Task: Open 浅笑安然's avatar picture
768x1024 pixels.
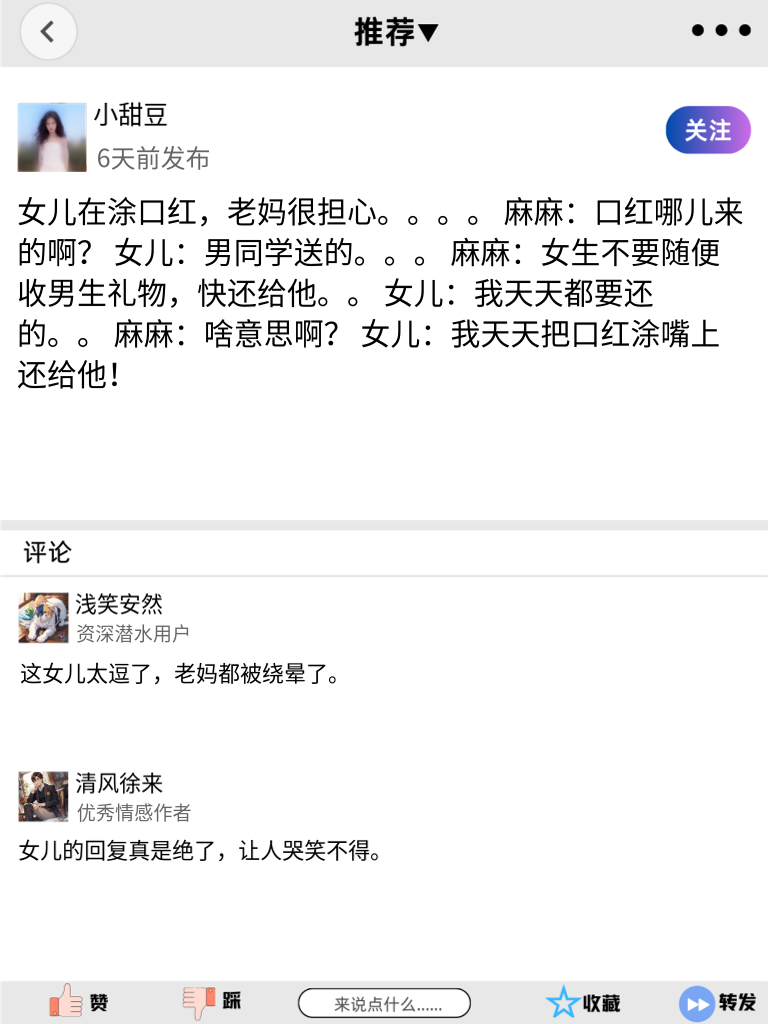Action: coord(42,618)
